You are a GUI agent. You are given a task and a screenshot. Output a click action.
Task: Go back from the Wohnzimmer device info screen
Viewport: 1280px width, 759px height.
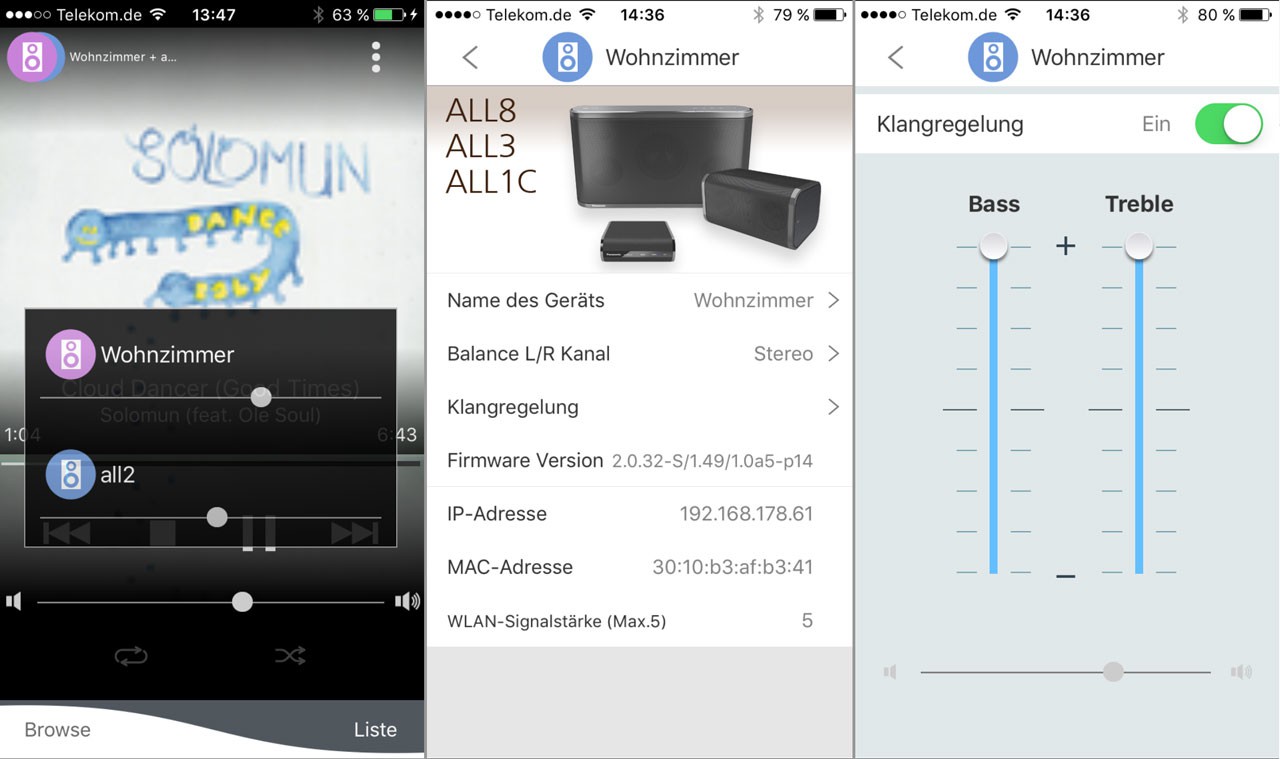(470, 57)
